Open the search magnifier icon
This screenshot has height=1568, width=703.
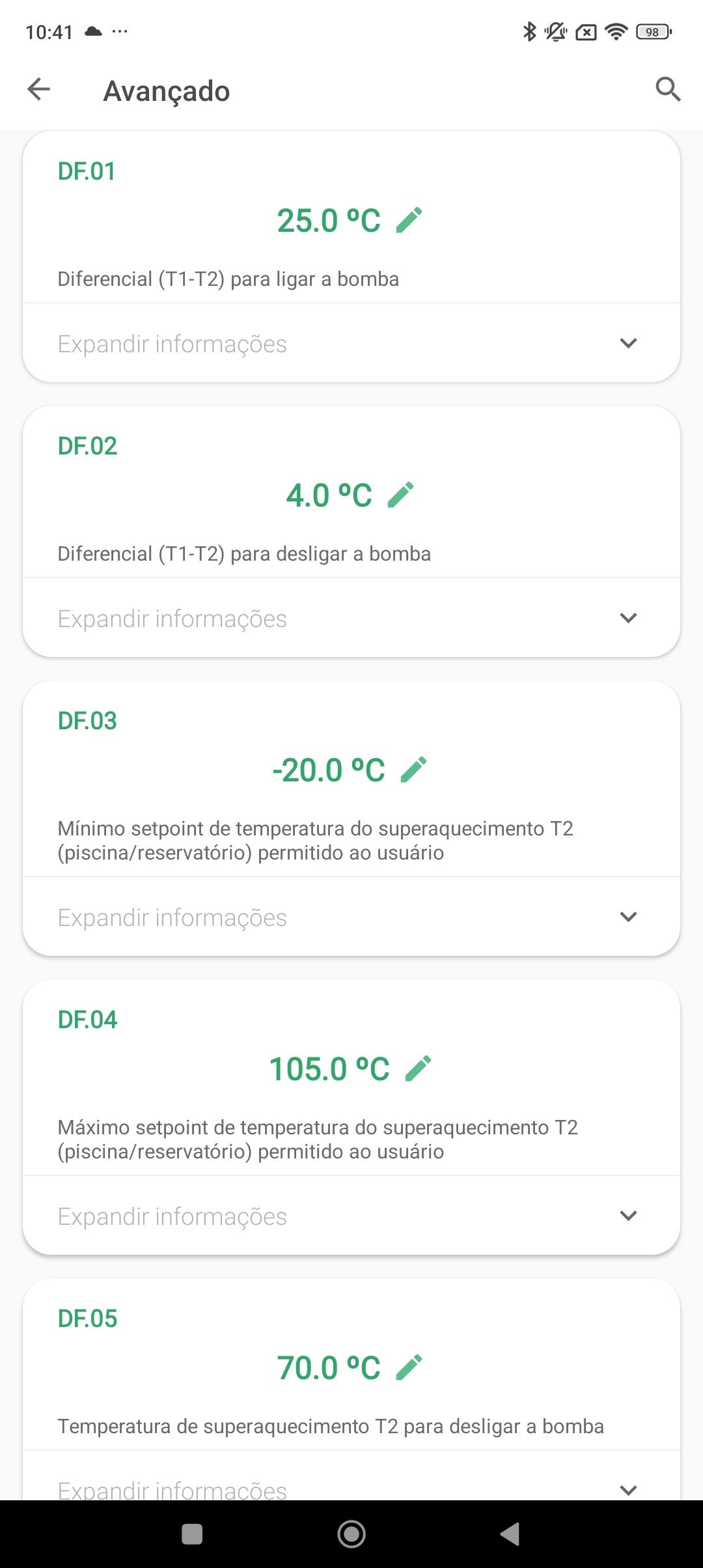[x=668, y=90]
